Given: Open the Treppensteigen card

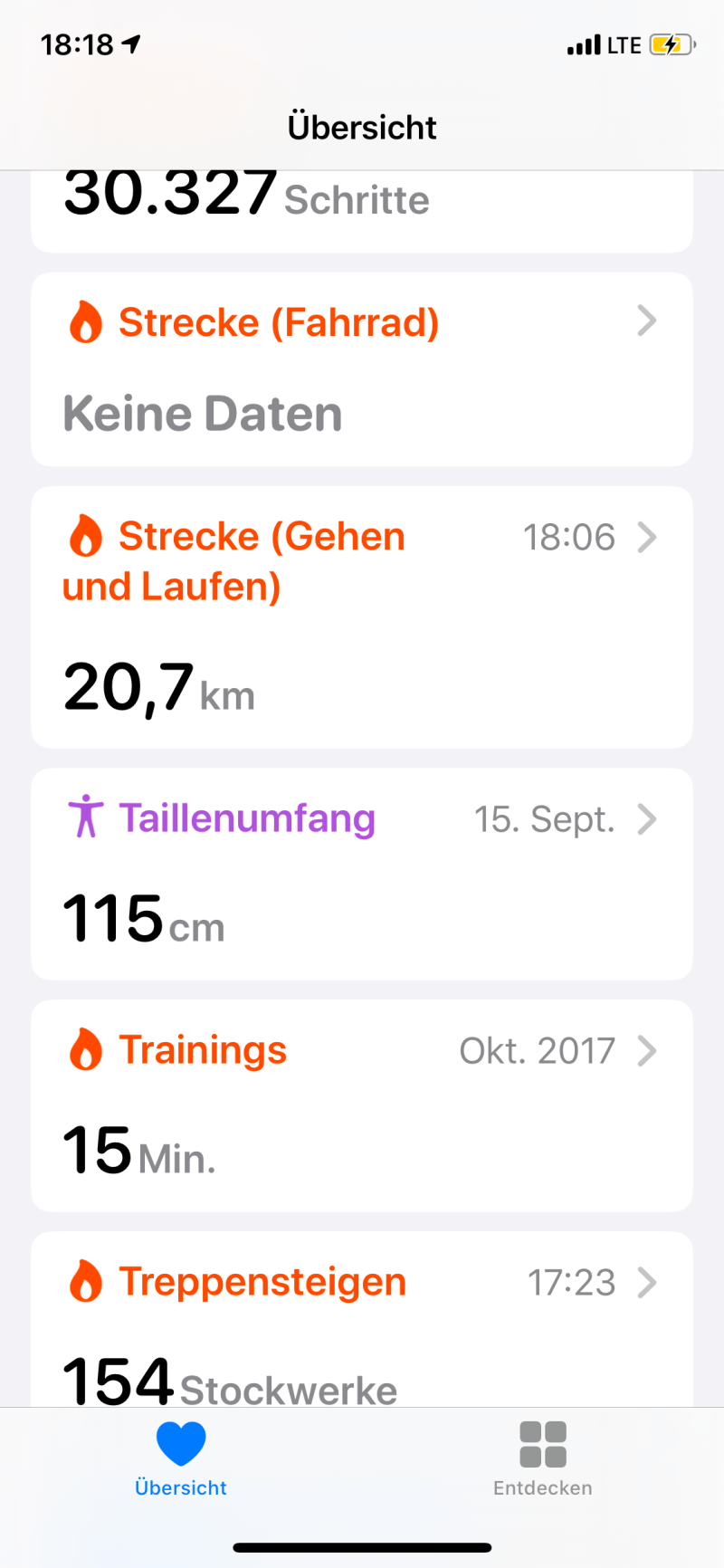Looking at the screenshot, I should click(x=362, y=1322).
